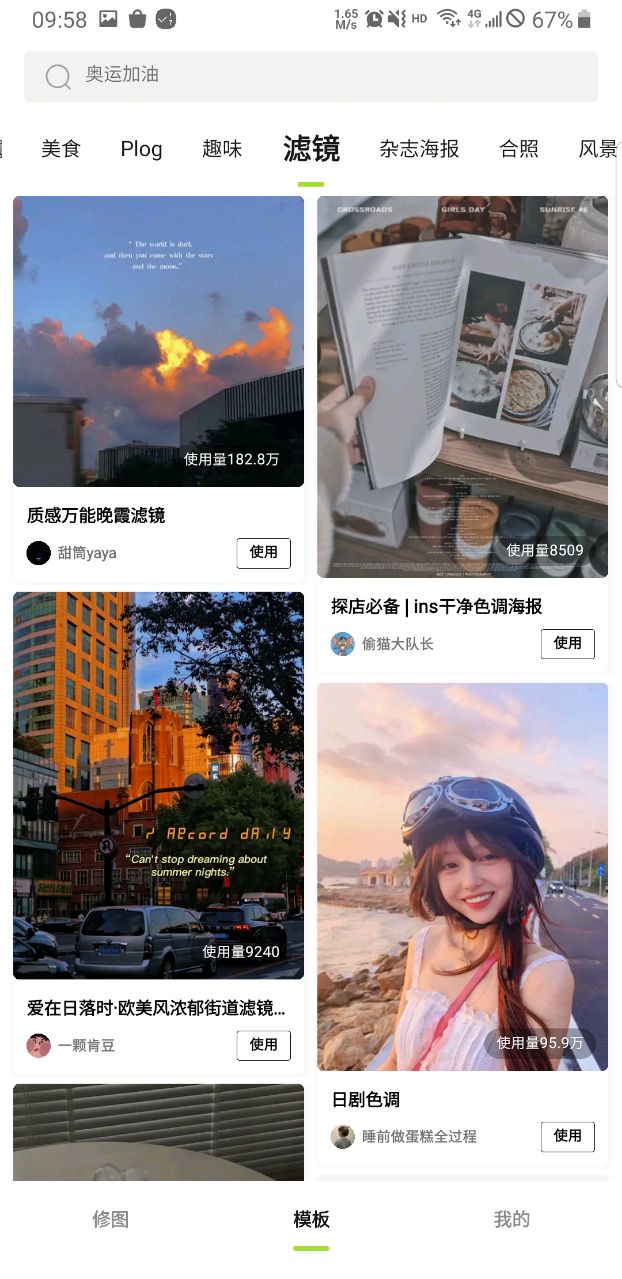The height and width of the screenshot is (1279, 622).
Task: Tap the 模板 bottom tab
Action: pyautogui.click(x=311, y=1219)
